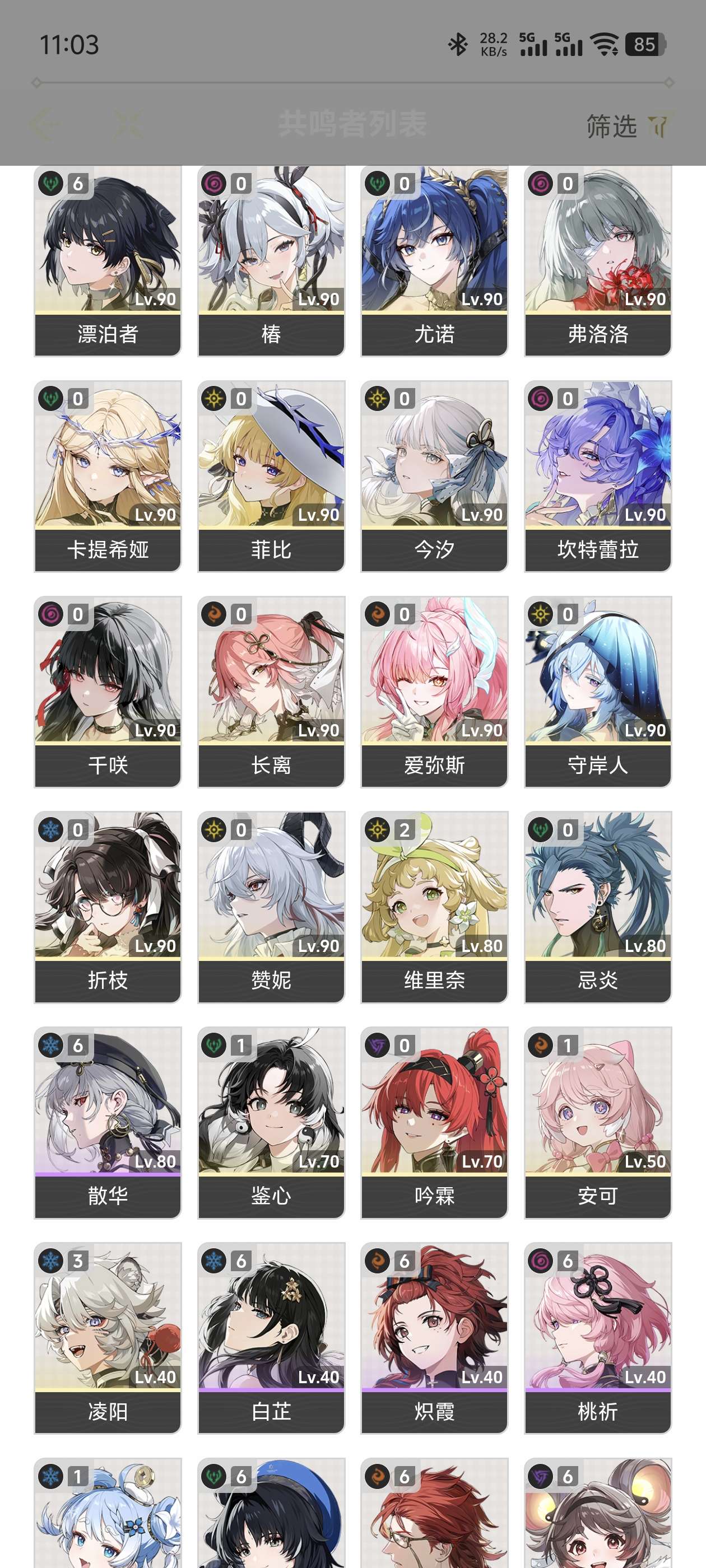The height and width of the screenshot is (1568, 706).
Task: Open the 弗洛洛 card
Action: (597, 262)
